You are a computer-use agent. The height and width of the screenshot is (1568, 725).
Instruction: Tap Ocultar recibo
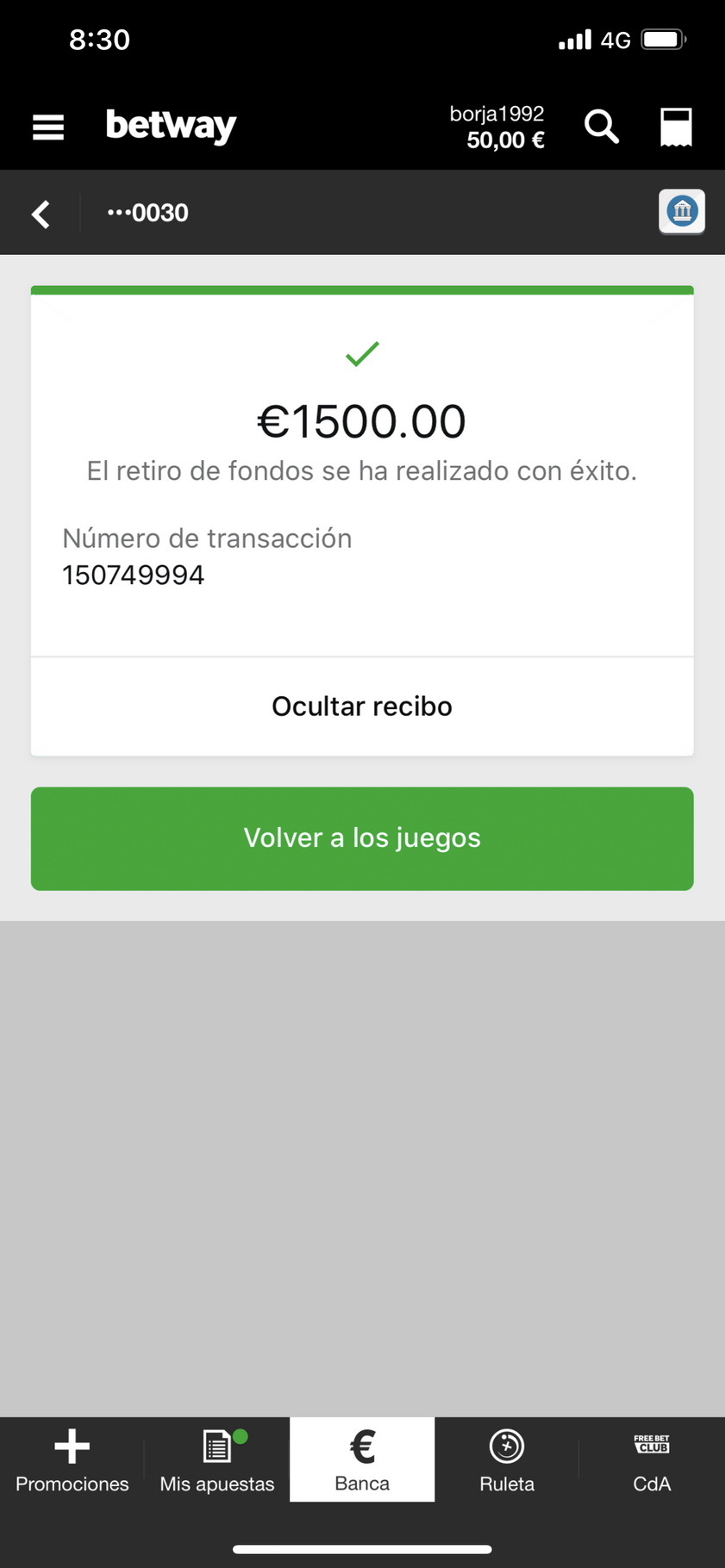coord(362,706)
